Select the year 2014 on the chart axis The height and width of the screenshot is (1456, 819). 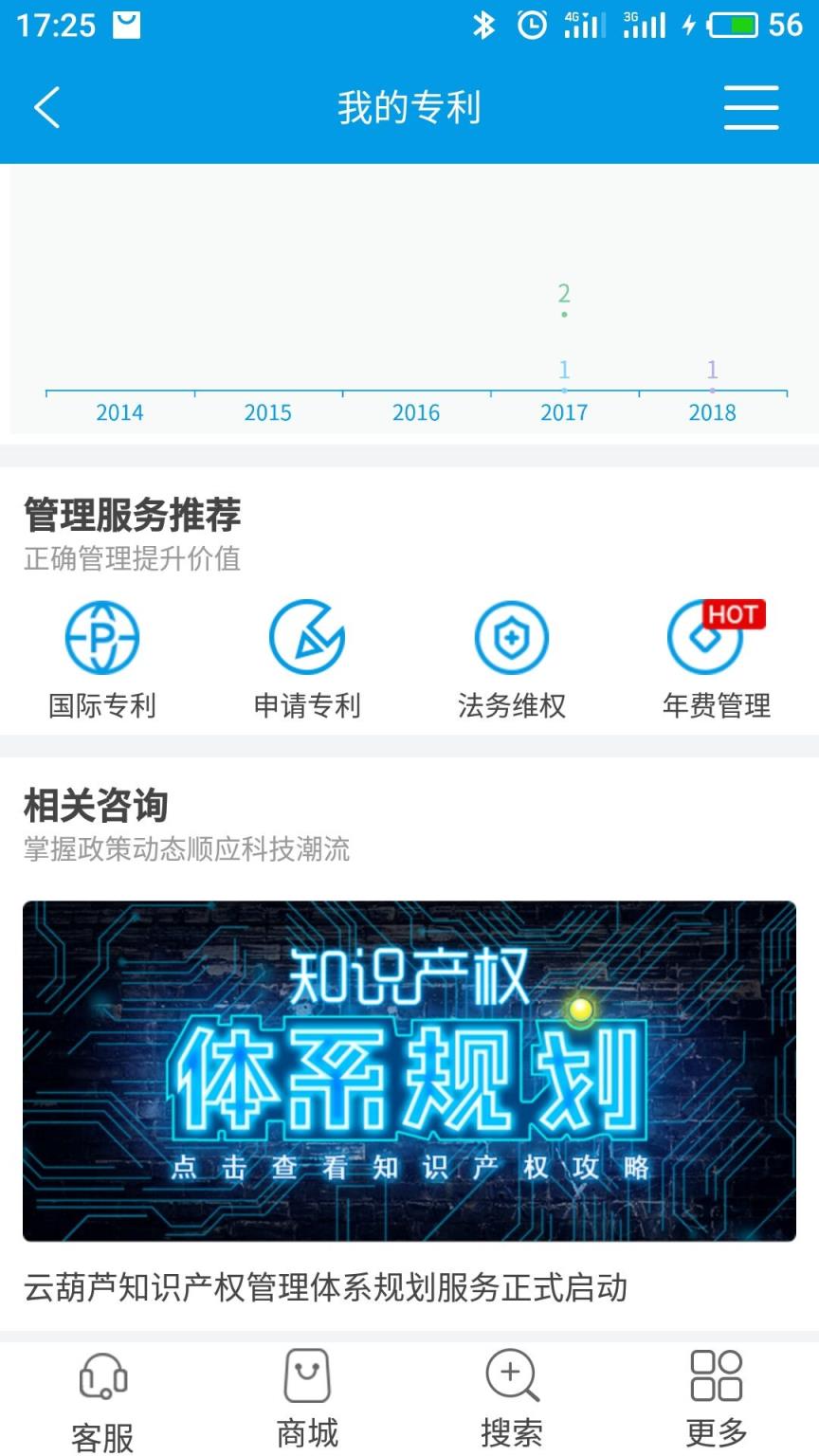pos(119,412)
